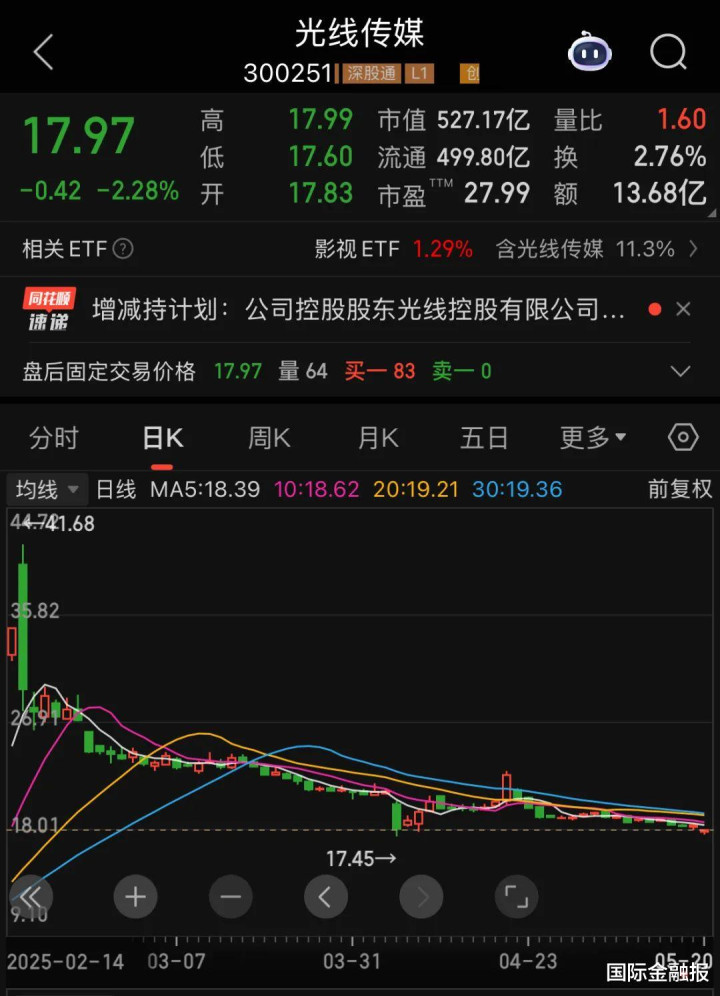The image size is (720, 996).
Task: Change the 前复权 adjustment setting
Action: [x=680, y=490]
